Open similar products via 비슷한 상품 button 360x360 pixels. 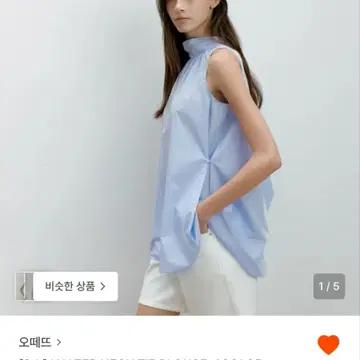pos(67,286)
